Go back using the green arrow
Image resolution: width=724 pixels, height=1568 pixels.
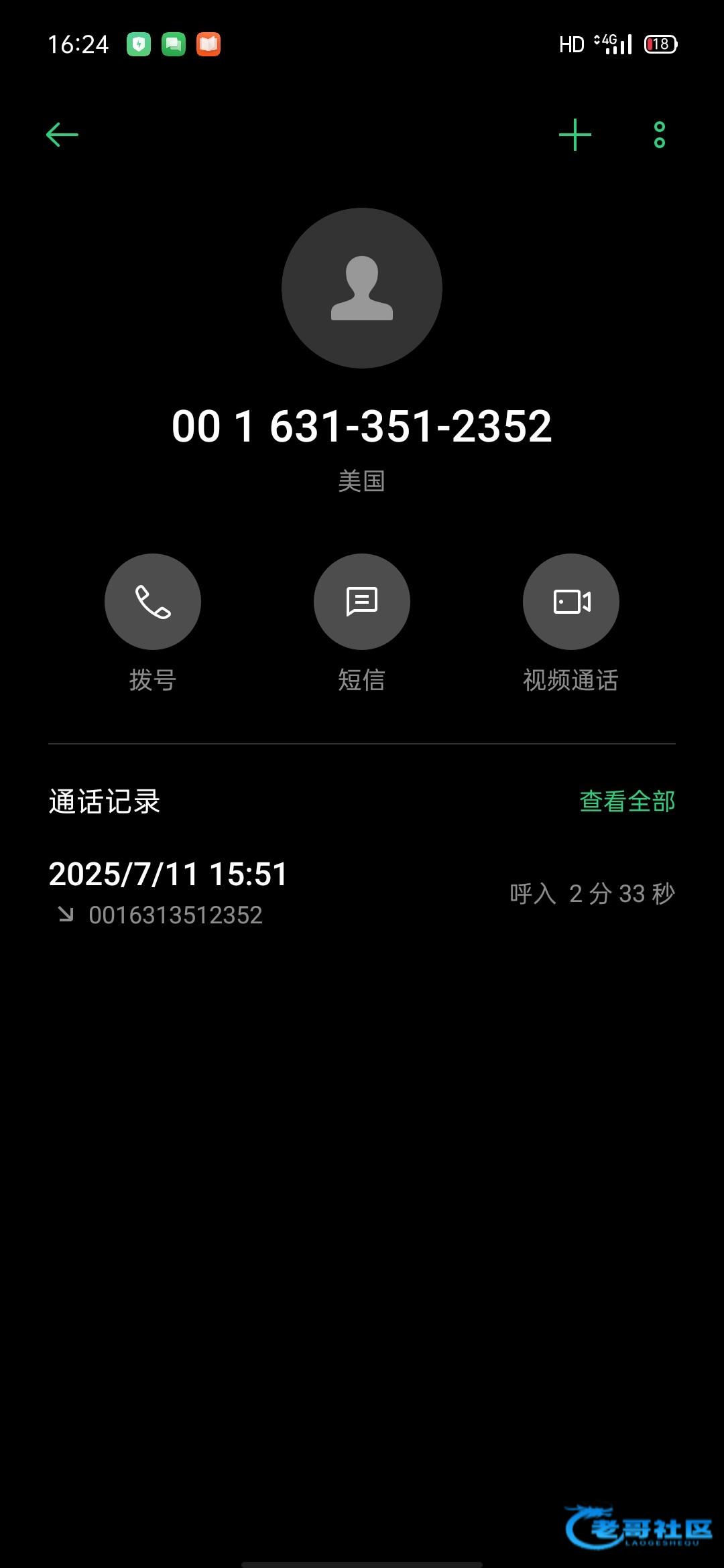[x=62, y=135]
